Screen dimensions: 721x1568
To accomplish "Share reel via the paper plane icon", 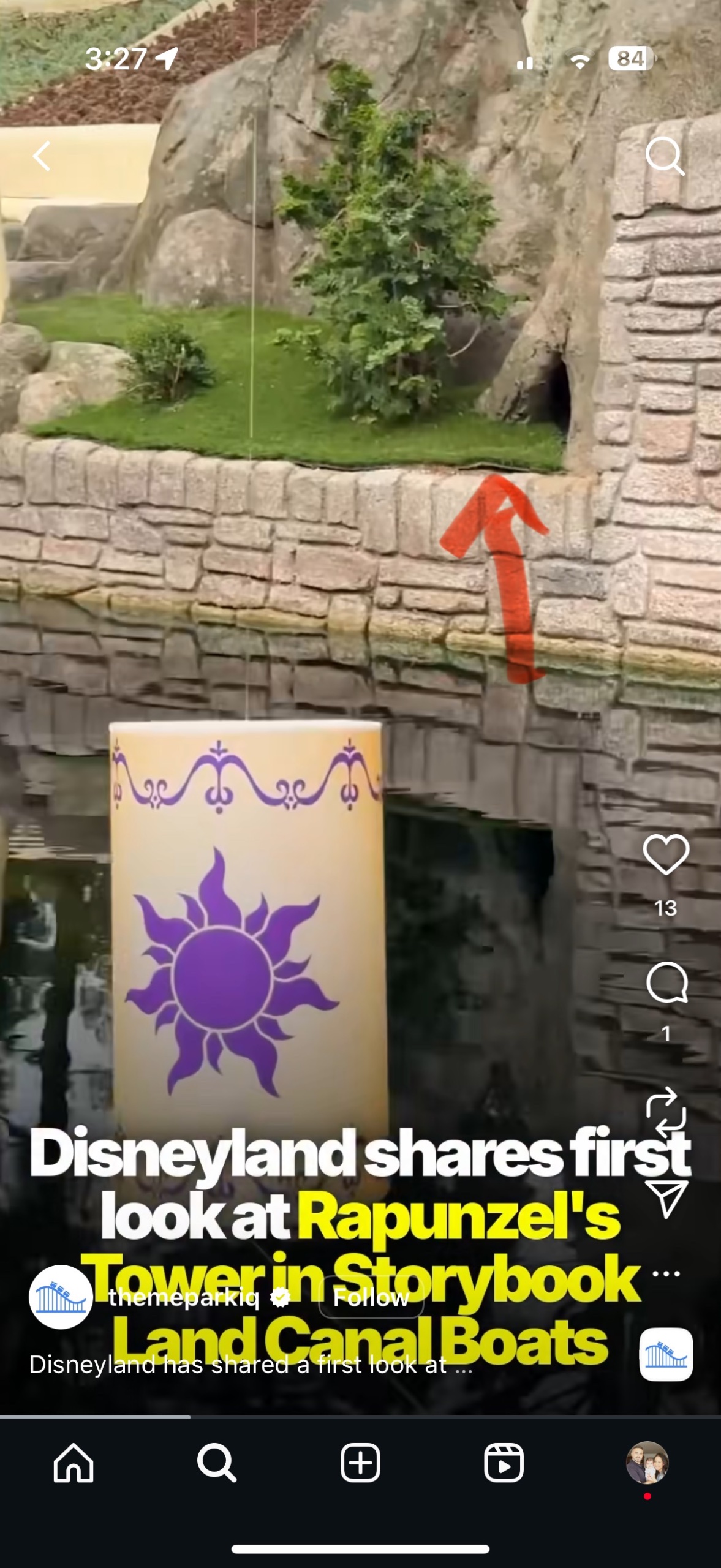I will (666, 1198).
